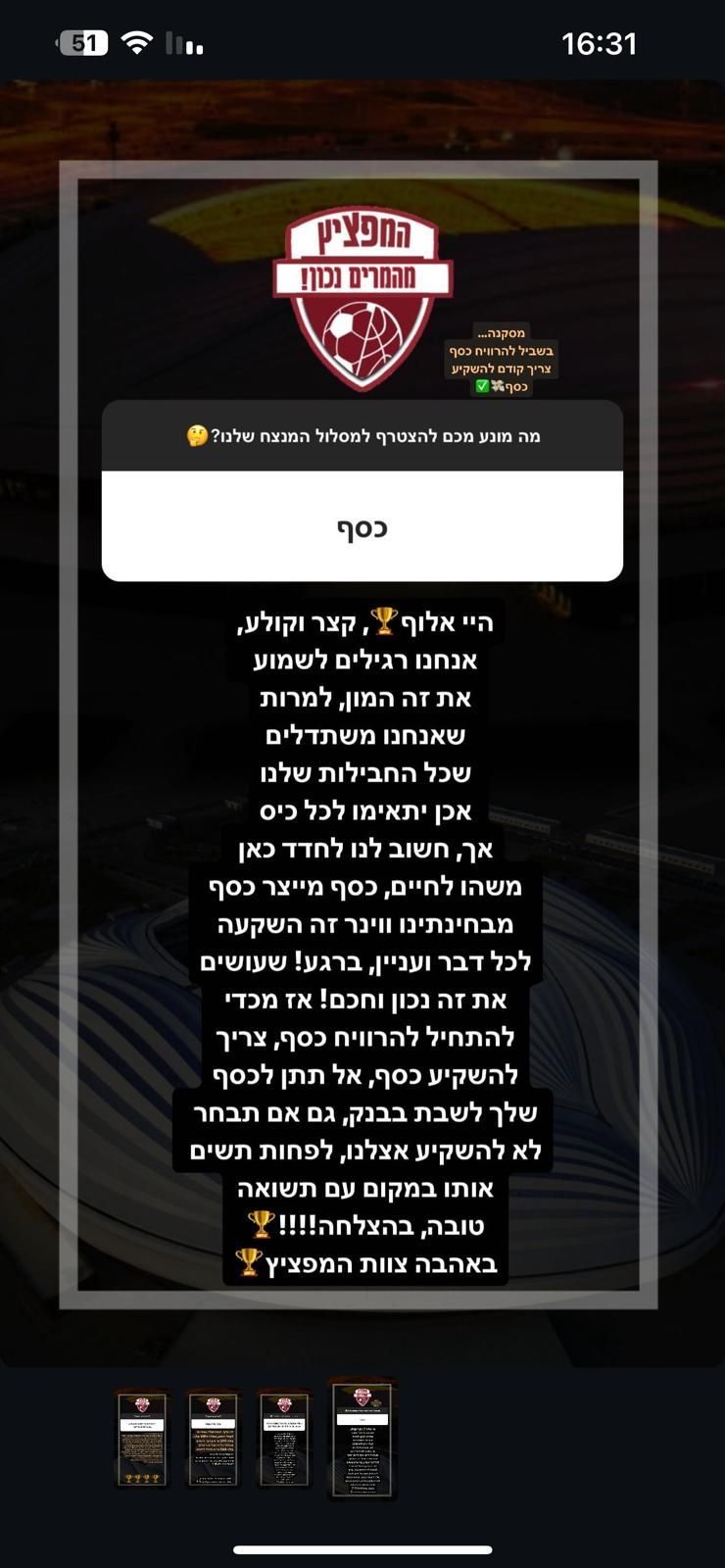Open the thumbnail with orange text paragraph
Viewport: 725px width, 1568px height.
click(x=213, y=1438)
